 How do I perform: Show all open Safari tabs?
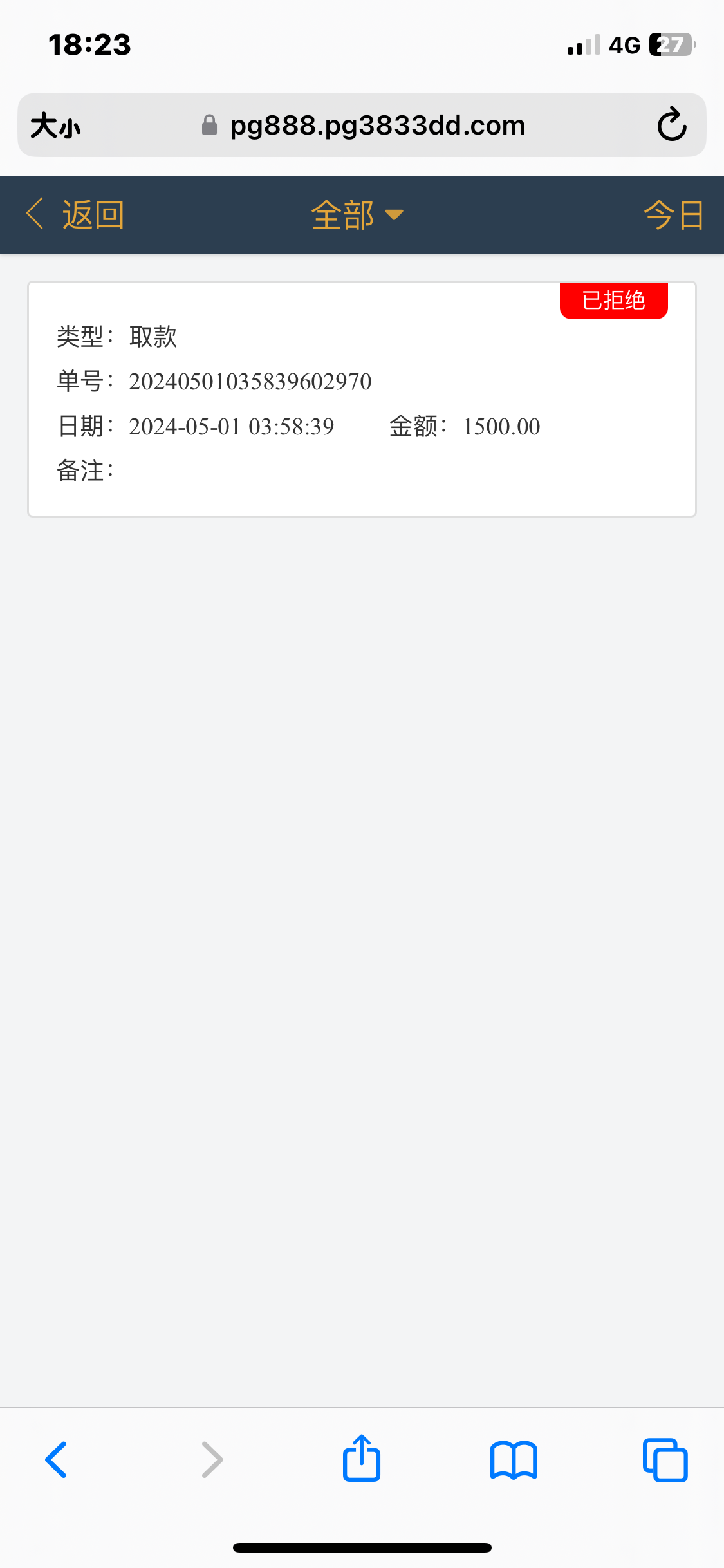665,1460
